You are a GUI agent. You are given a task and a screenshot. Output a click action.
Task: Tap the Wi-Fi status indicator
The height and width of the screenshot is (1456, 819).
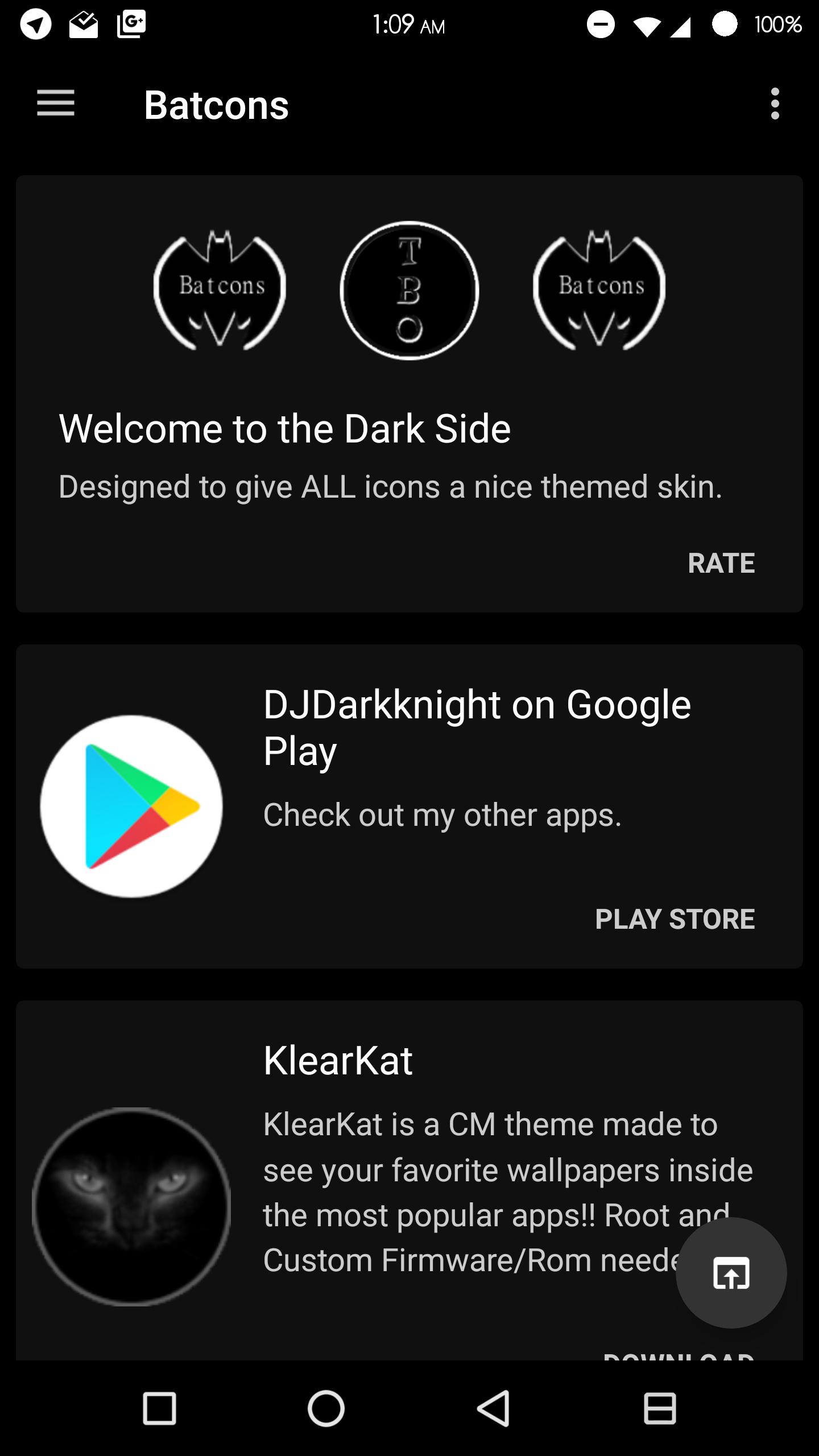coord(647,24)
